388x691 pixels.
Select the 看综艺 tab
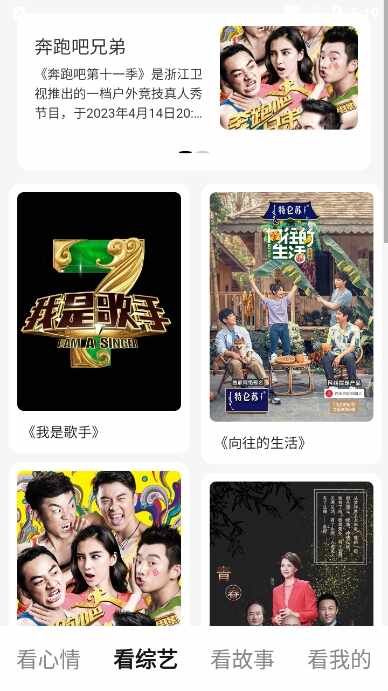pyautogui.click(x=146, y=659)
